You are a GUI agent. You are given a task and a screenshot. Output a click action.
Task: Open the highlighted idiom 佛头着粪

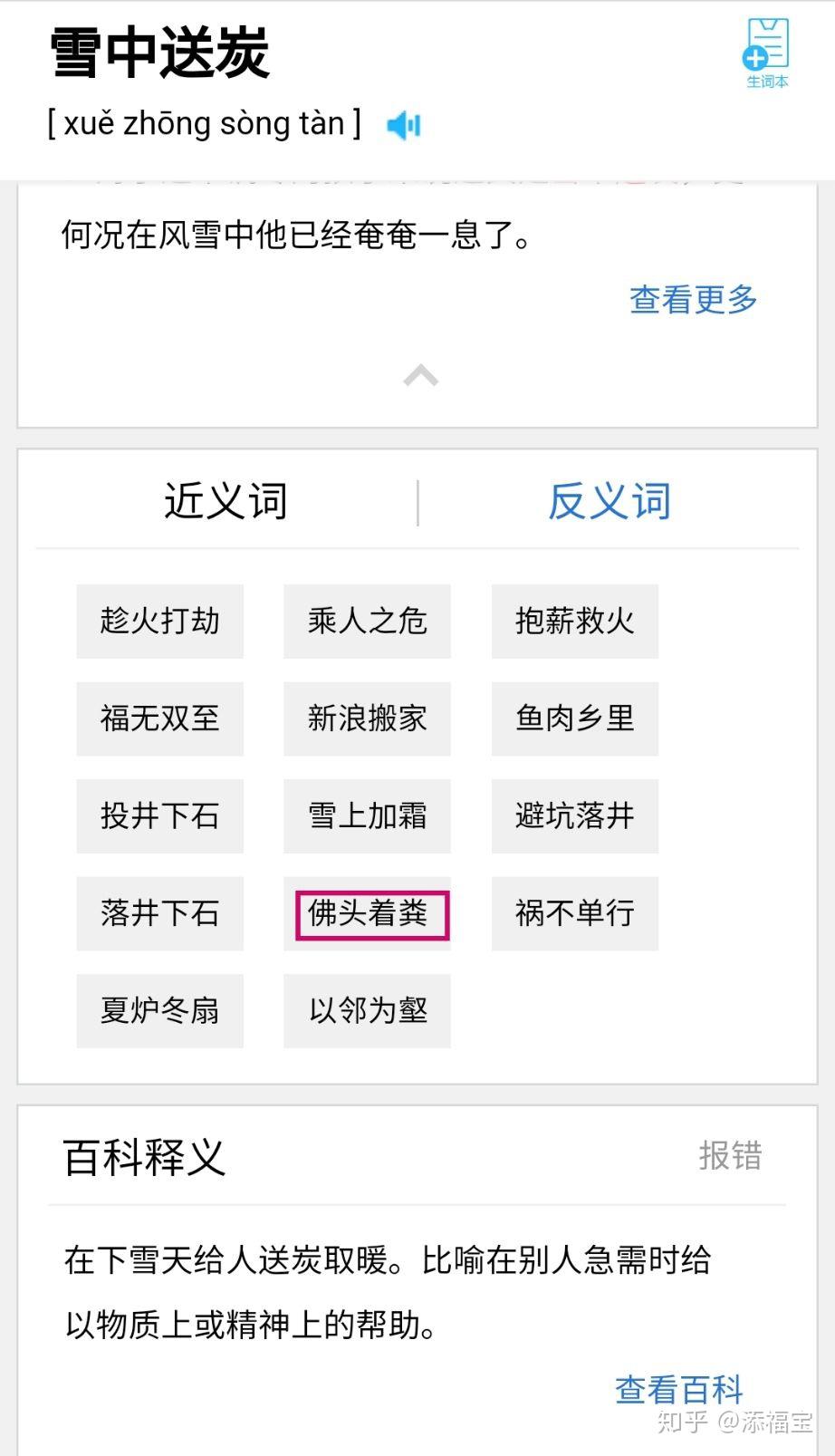(x=367, y=913)
